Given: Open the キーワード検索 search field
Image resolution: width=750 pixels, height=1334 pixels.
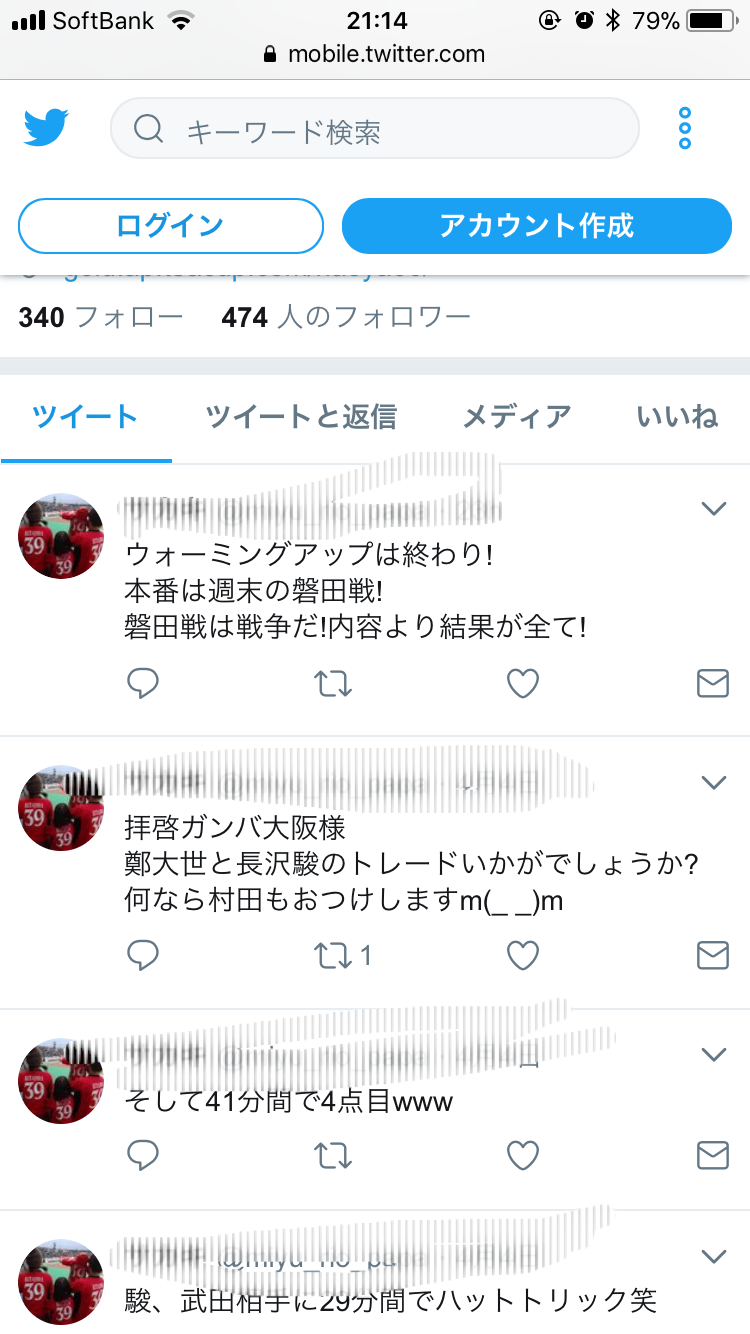Looking at the screenshot, I should [x=375, y=130].
